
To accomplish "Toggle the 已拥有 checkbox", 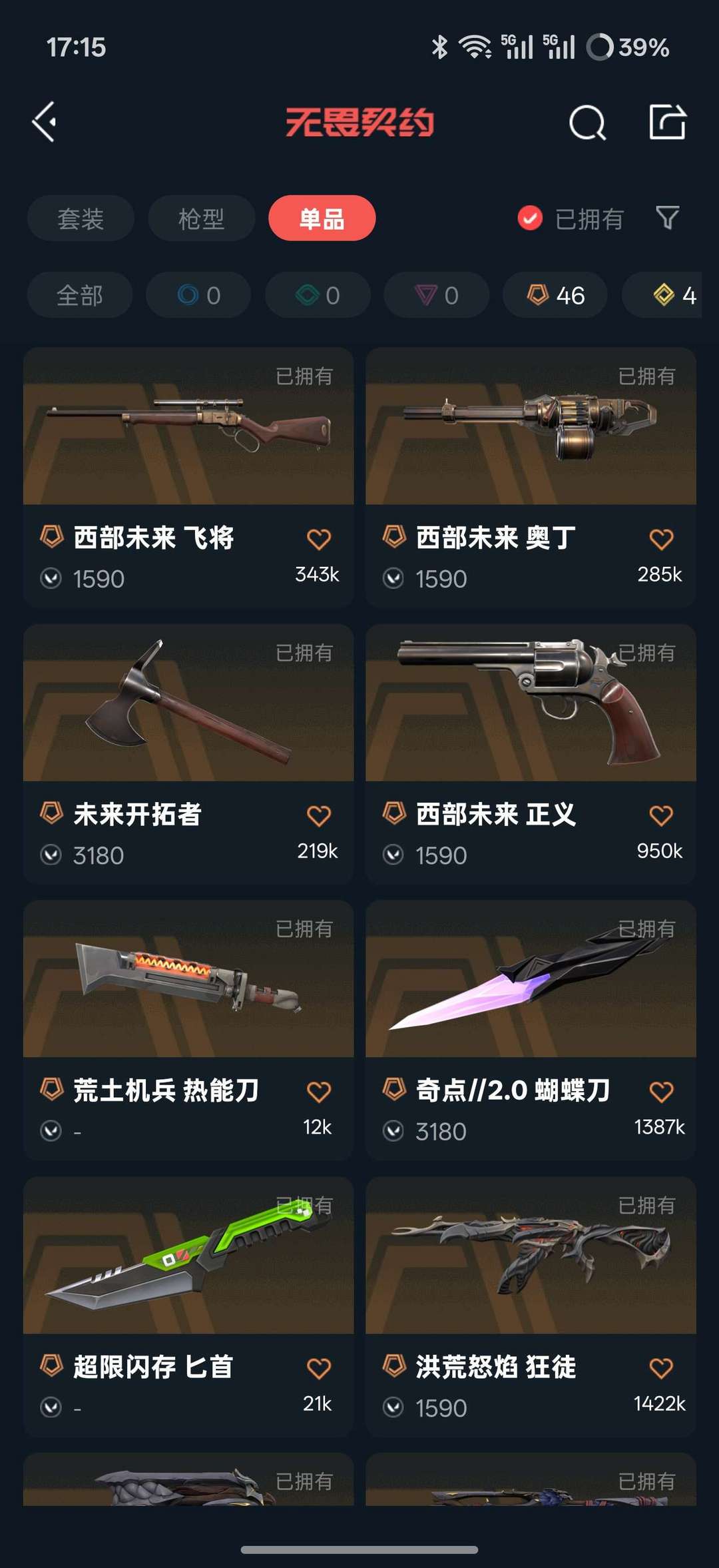I will pyautogui.click(x=530, y=218).
